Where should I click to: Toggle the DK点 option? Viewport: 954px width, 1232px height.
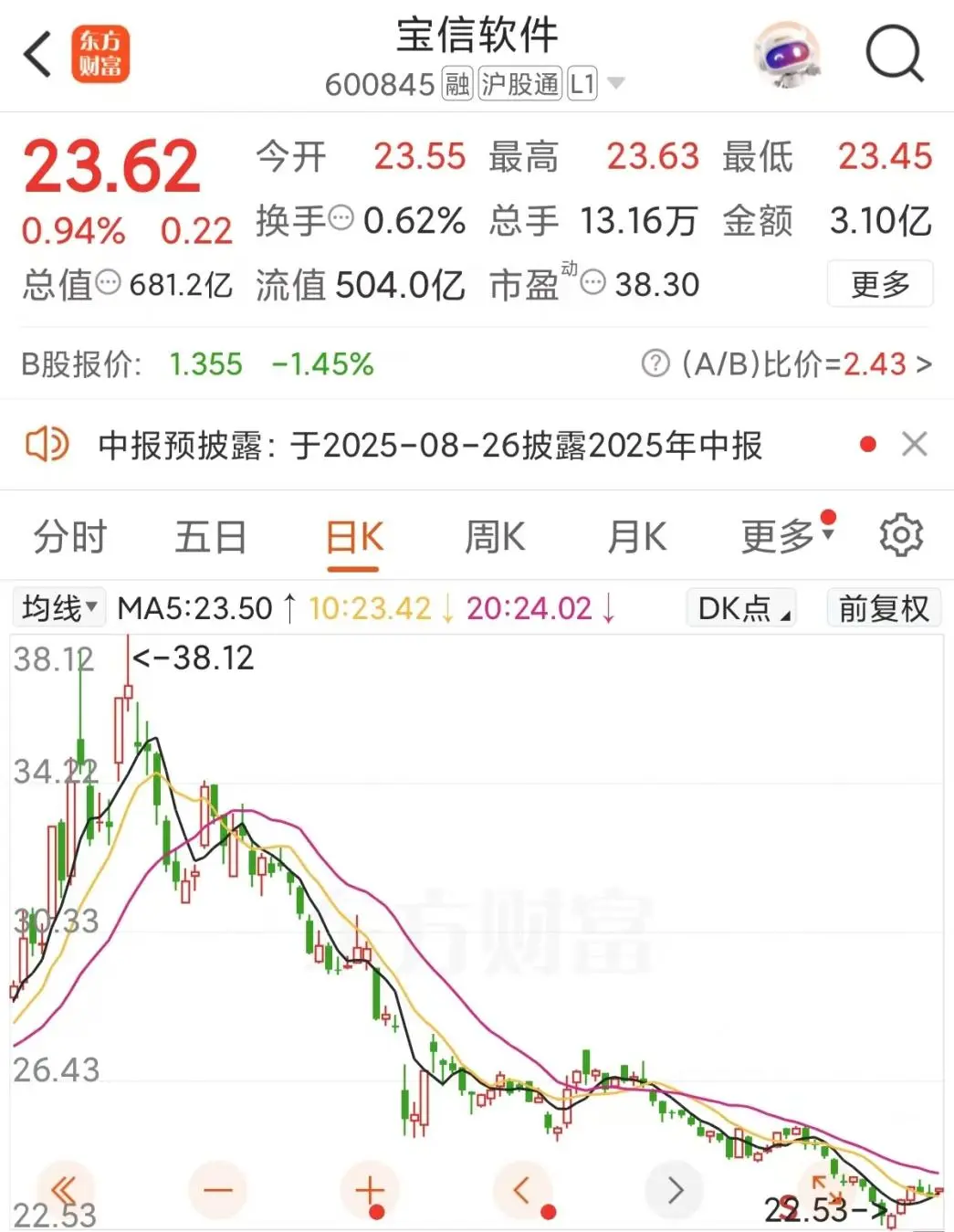click(x=741, y=608)
